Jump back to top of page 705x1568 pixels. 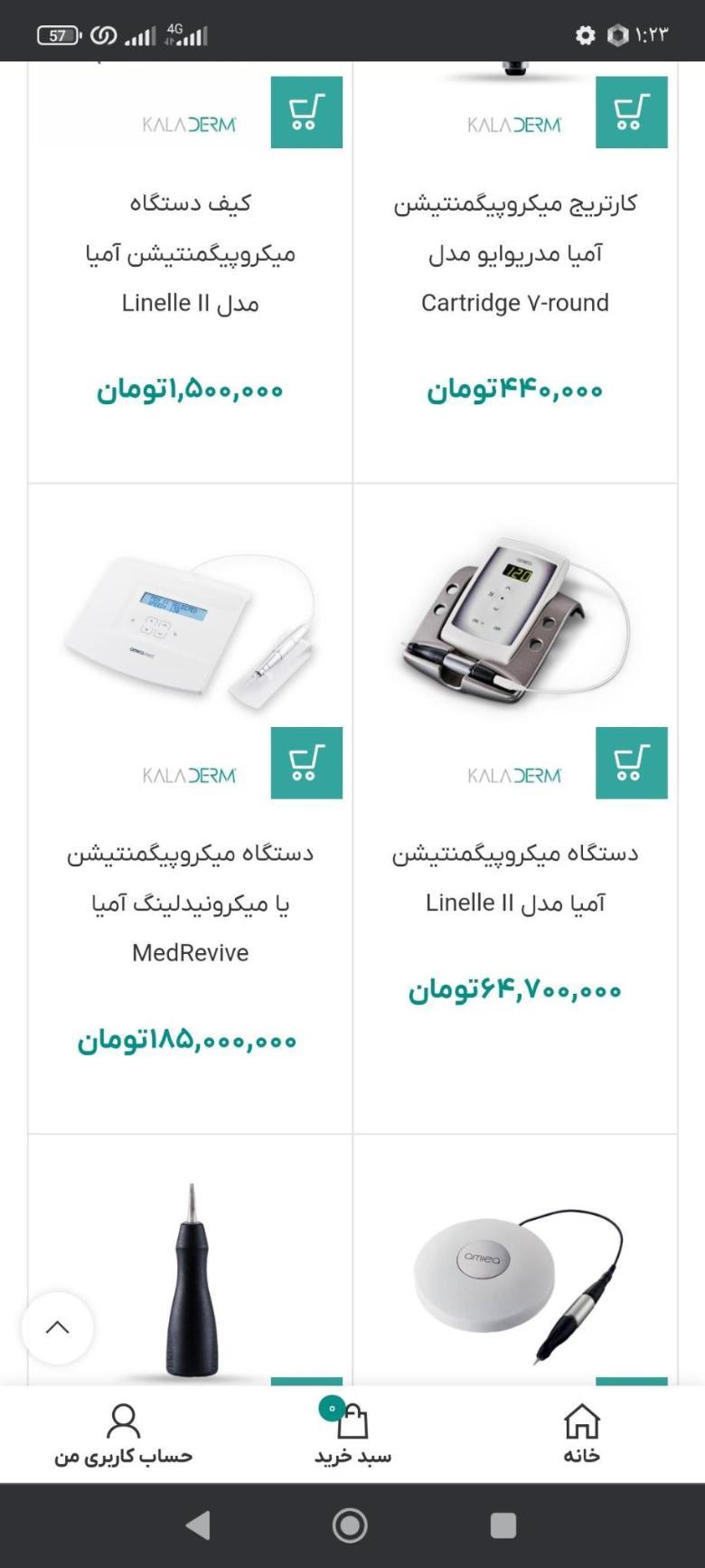tap(58, 1327)
